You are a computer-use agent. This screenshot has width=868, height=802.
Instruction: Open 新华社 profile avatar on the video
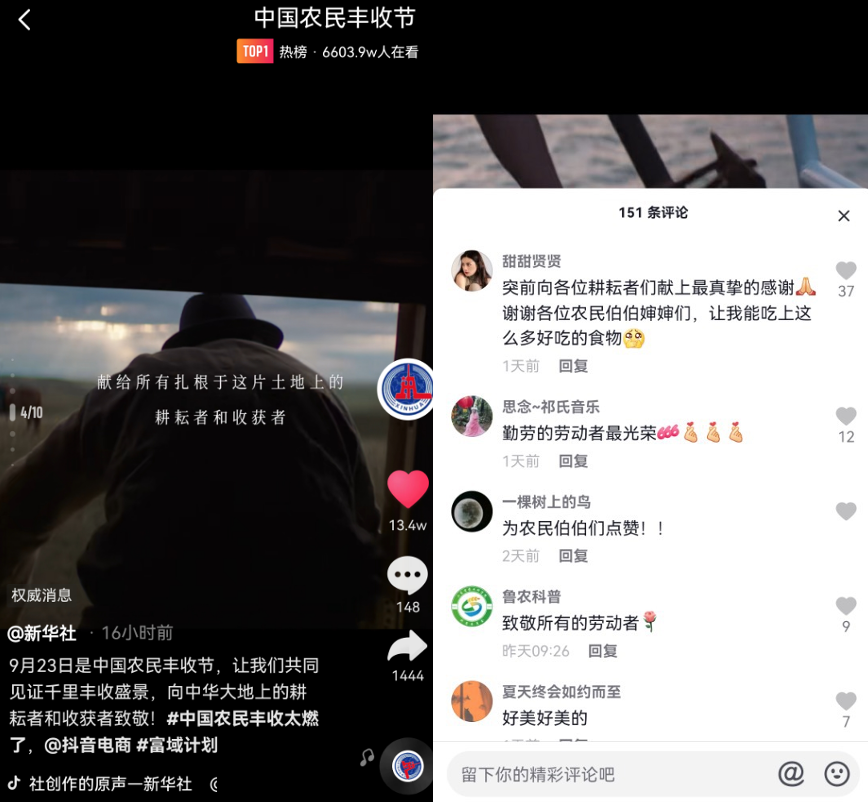point(405,388)
